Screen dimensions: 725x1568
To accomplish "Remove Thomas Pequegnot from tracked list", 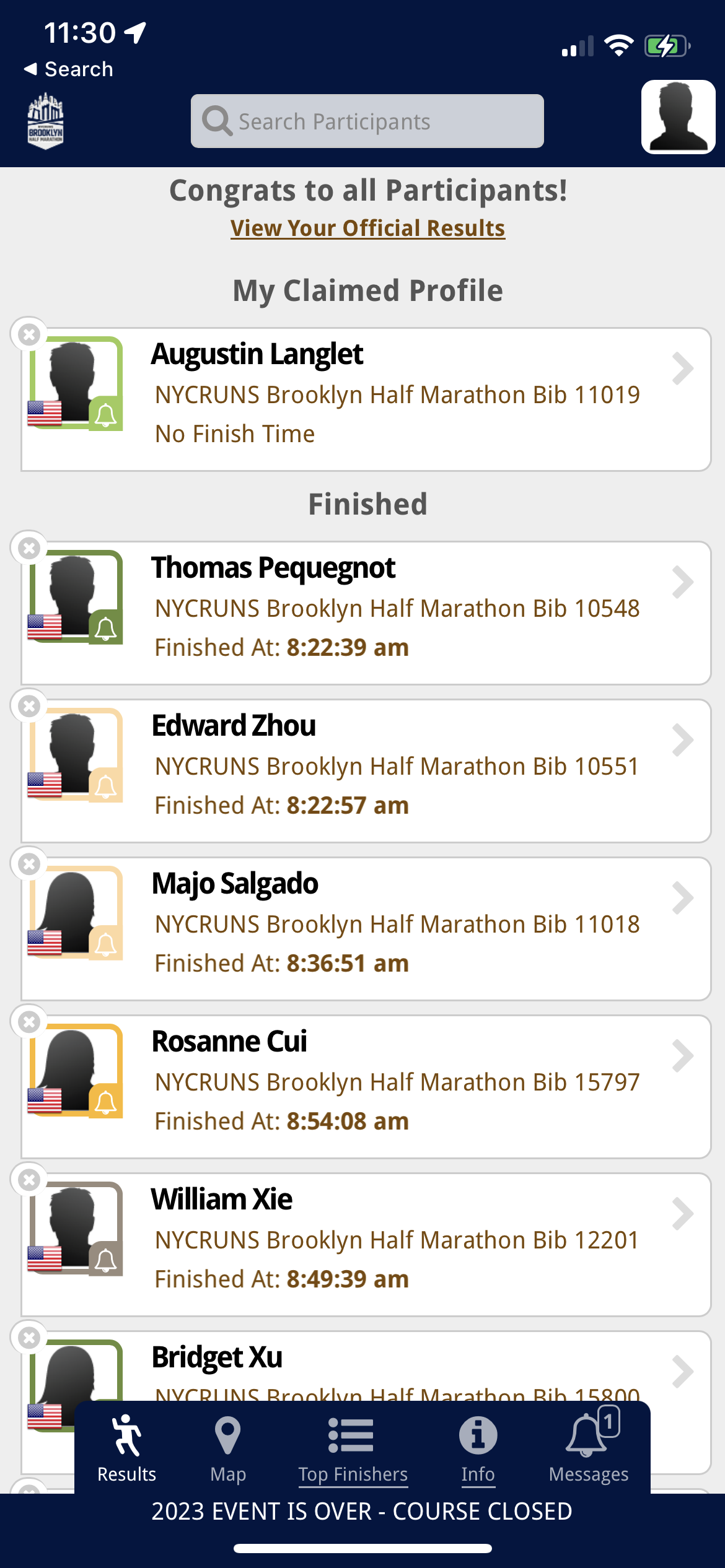I will click(29, 548).
